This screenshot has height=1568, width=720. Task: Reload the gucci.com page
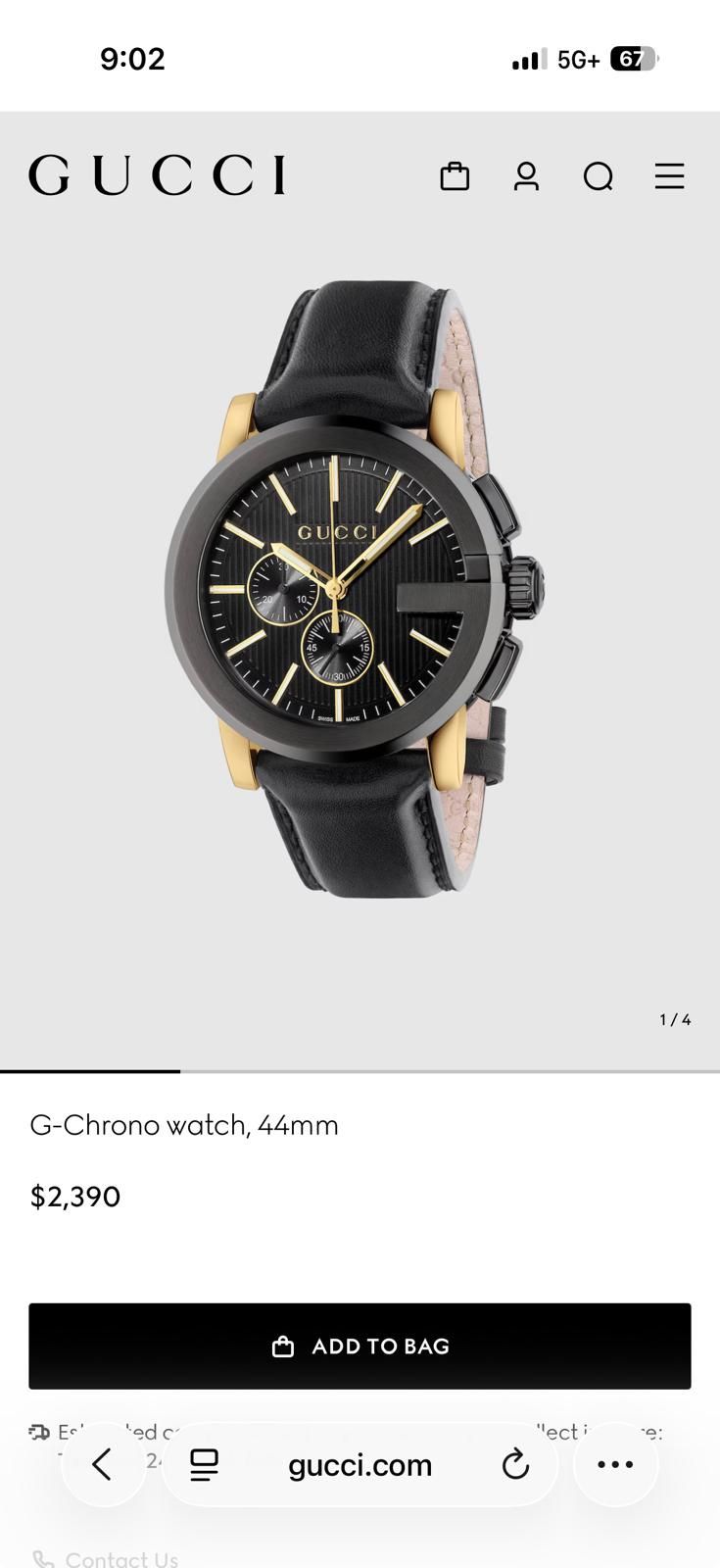516,1464
